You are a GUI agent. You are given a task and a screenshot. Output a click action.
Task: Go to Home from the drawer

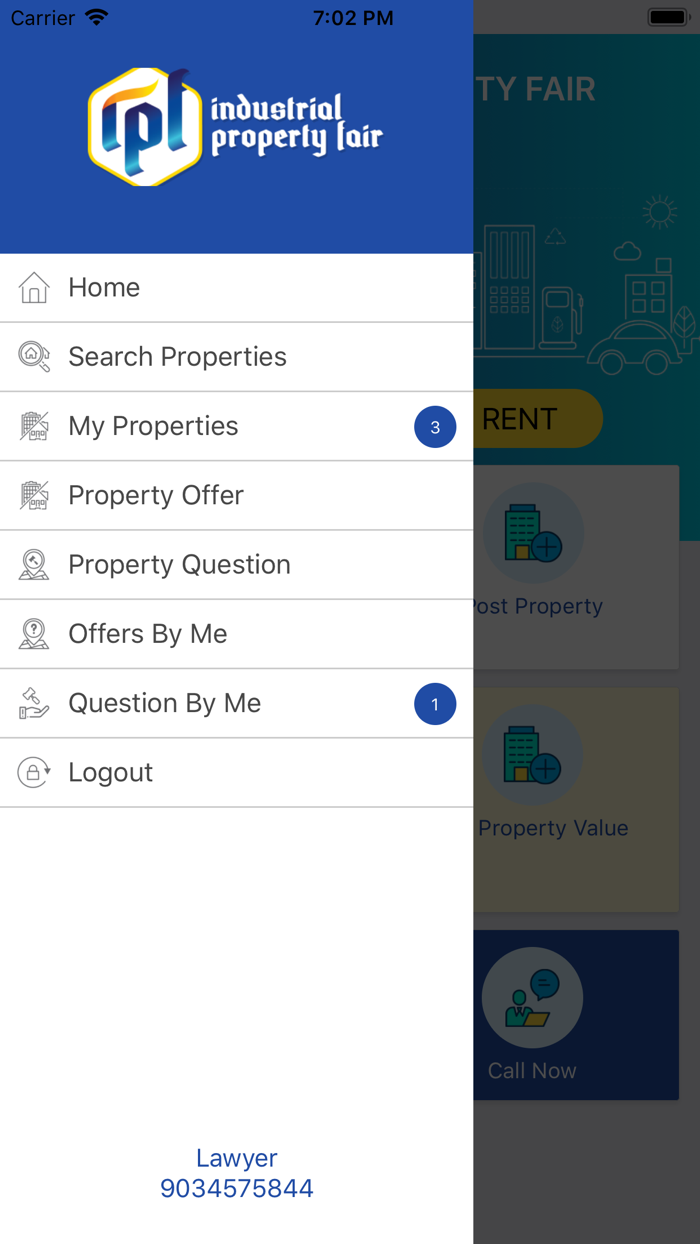pyautogui.click(x=236, y=288)
